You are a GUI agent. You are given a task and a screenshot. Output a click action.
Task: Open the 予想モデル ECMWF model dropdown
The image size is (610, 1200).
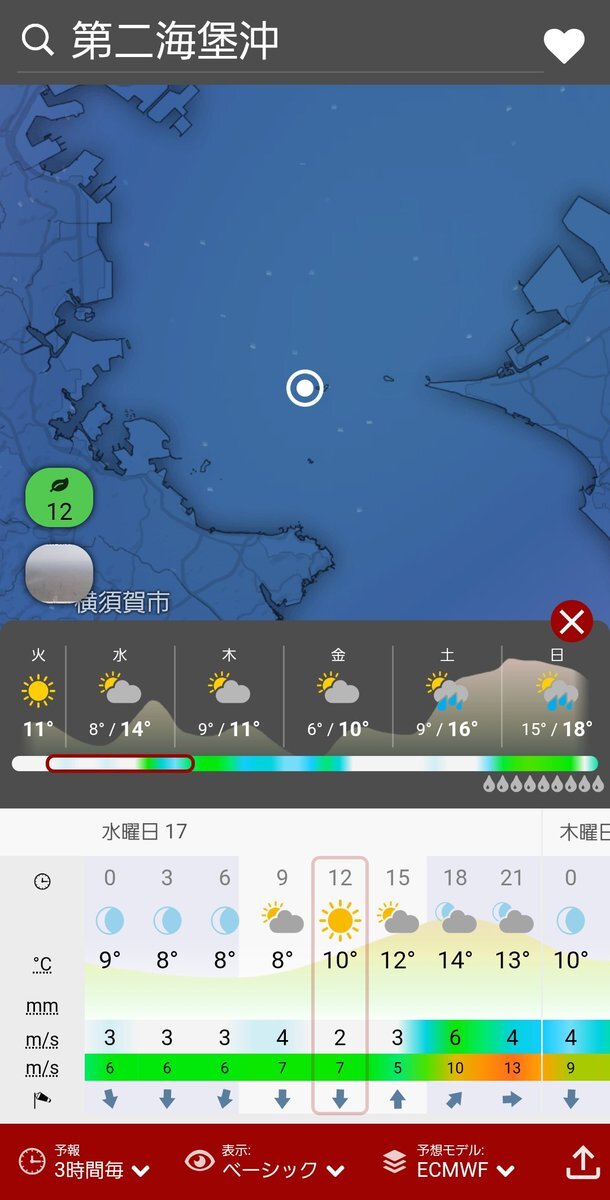tap(450, 1161)
